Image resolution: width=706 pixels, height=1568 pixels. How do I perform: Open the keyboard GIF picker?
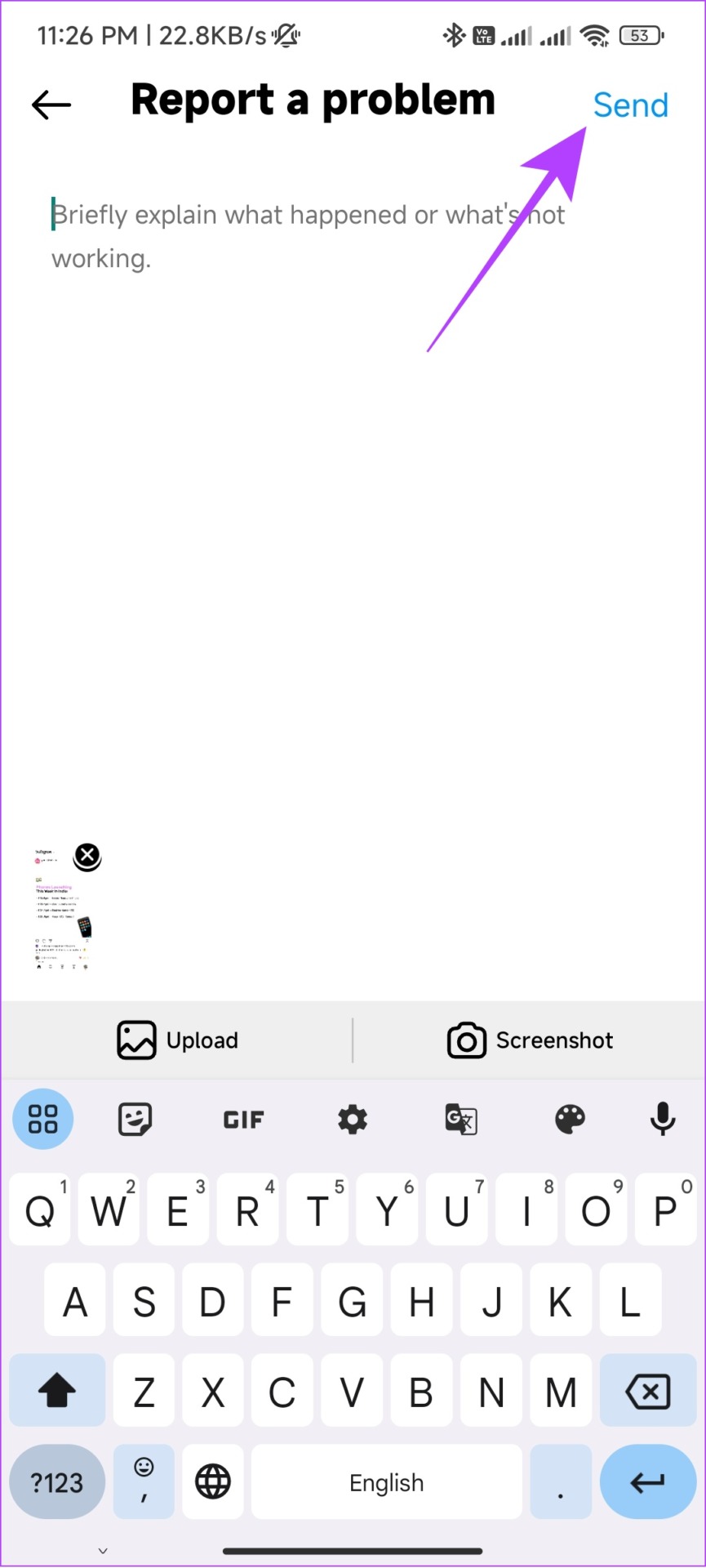point(243,1119)
